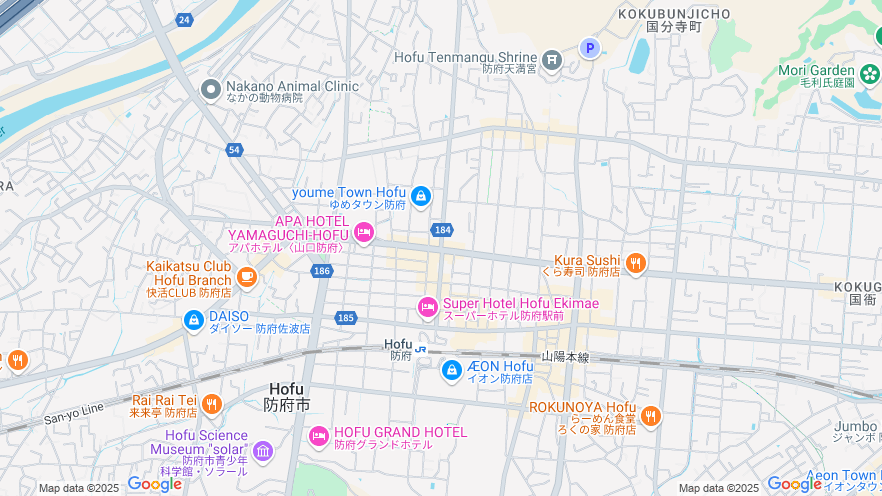Open the Hofu train station marker
This screenshot has height=496, width=882.
pyautogui.click(x=423, y=350)
